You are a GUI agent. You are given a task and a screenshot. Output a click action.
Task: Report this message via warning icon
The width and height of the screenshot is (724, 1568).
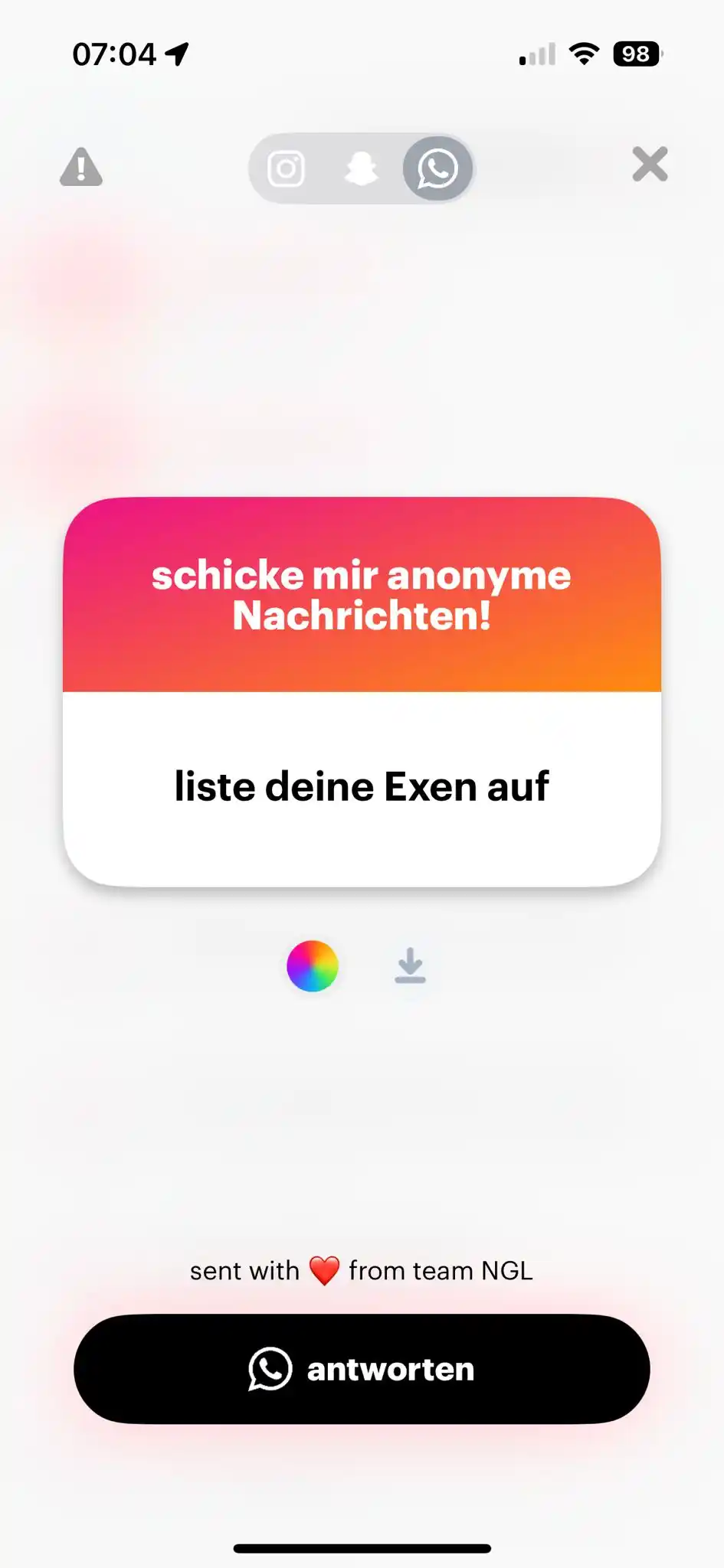coord(81,167)
